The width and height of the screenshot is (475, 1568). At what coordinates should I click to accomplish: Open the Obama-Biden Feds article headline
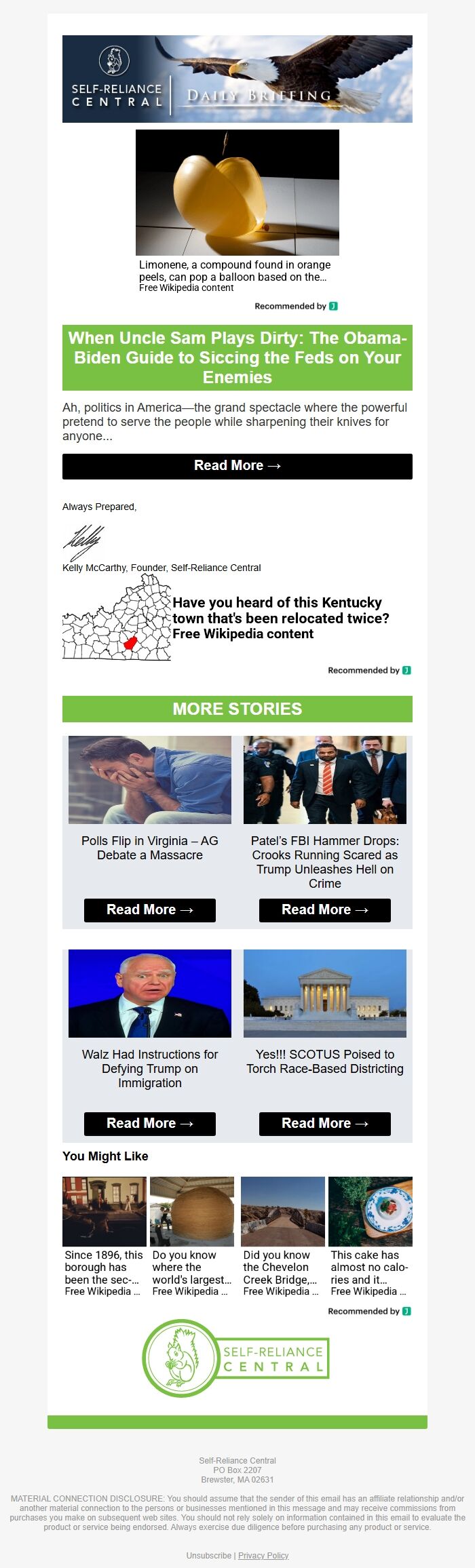pyautogui.click(x=237, y=357)
